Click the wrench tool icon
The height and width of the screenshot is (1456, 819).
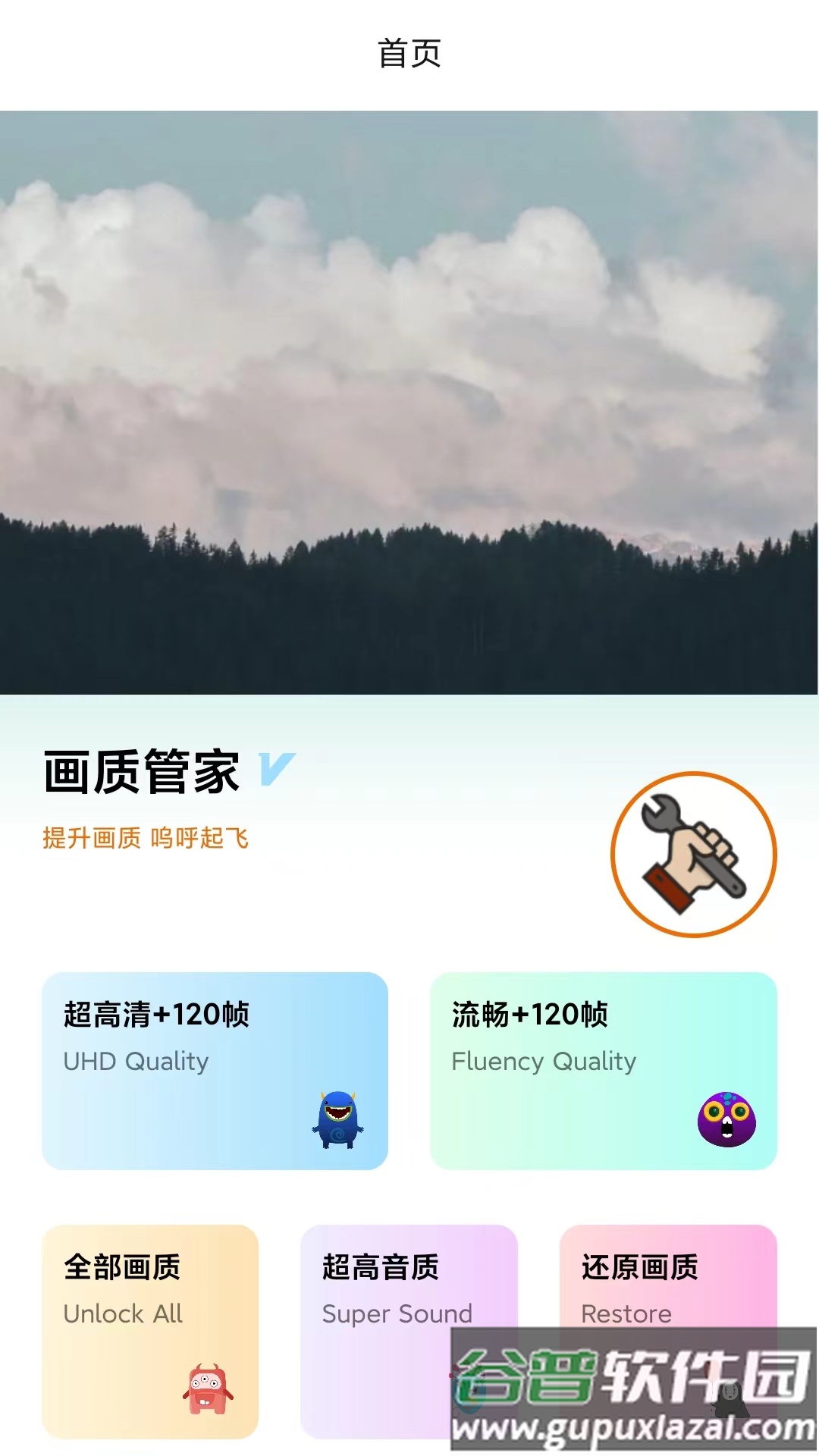click(x=692, y=854)
